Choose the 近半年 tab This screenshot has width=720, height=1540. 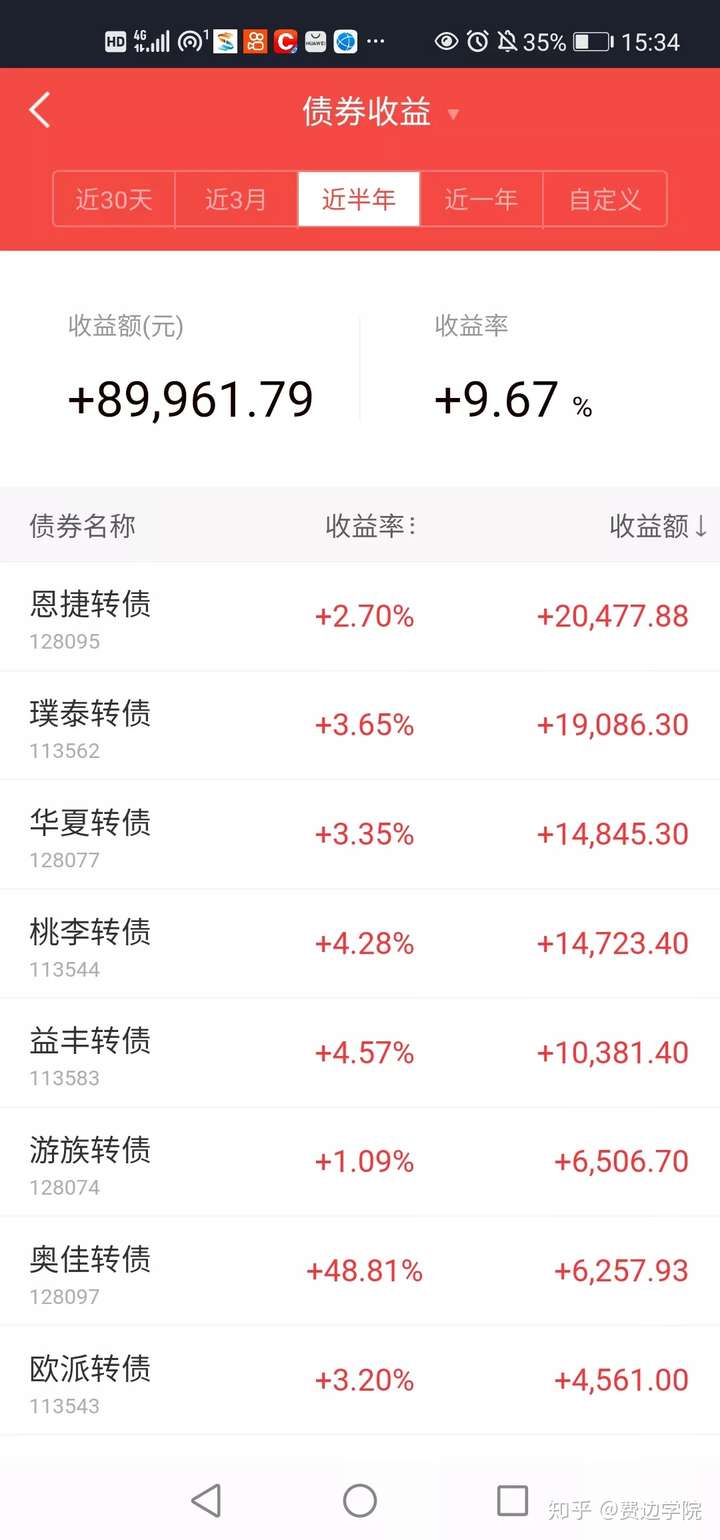(358, 199)
